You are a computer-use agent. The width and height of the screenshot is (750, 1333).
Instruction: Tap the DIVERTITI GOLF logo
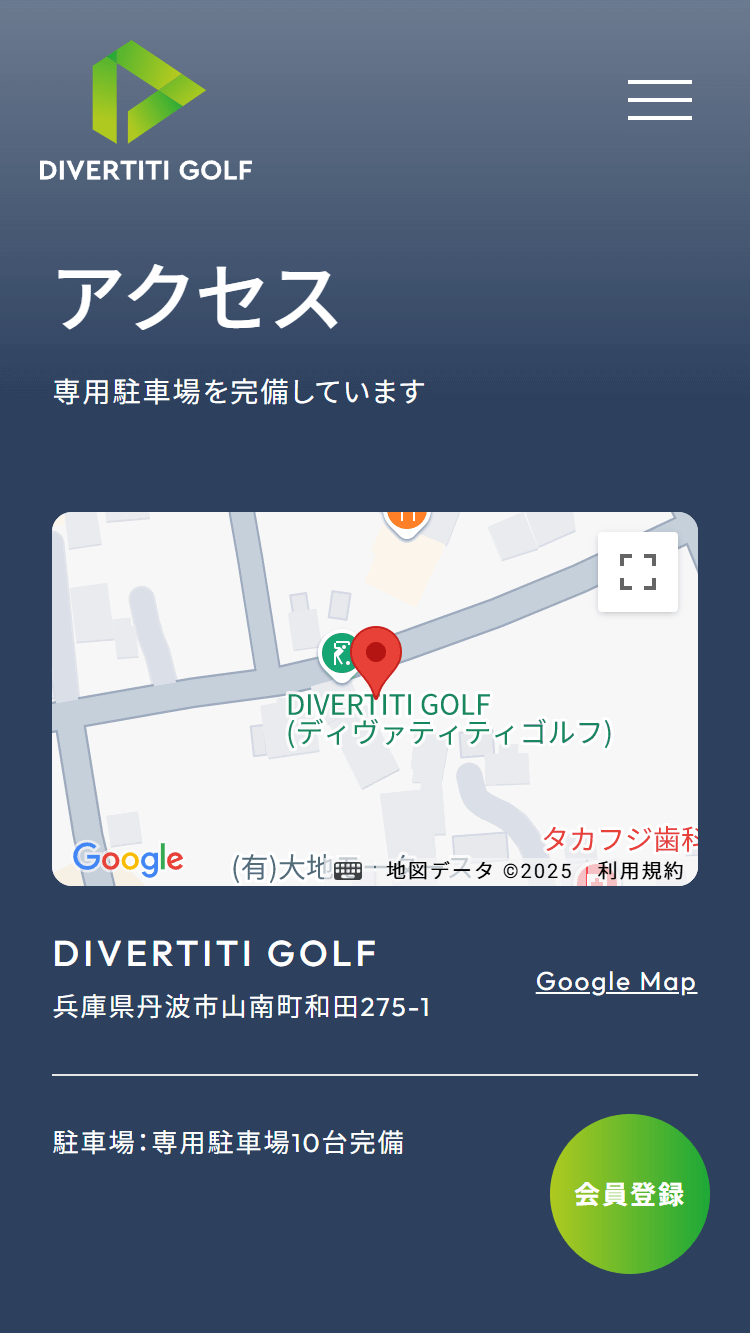[x=146, y=111]
